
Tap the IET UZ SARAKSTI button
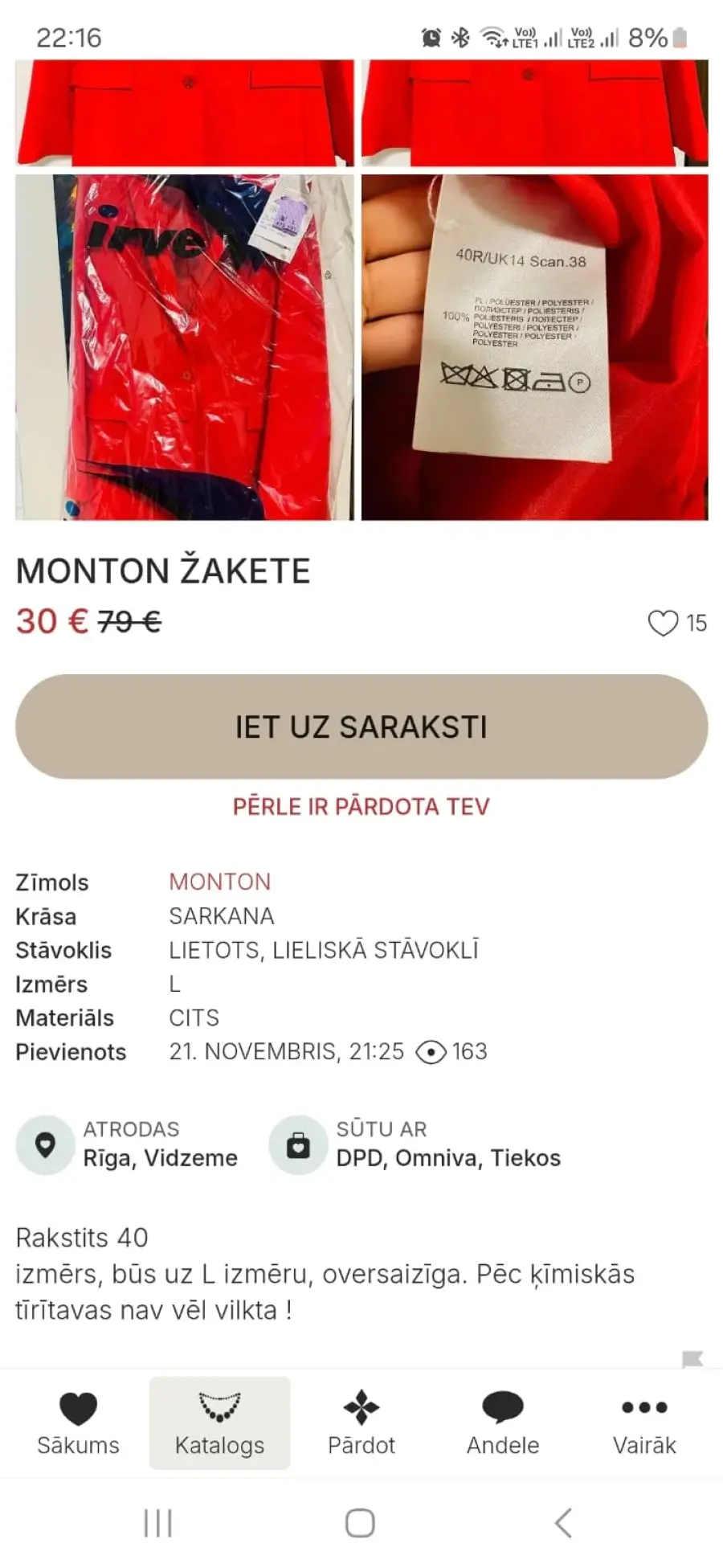(x=361, y=727)
